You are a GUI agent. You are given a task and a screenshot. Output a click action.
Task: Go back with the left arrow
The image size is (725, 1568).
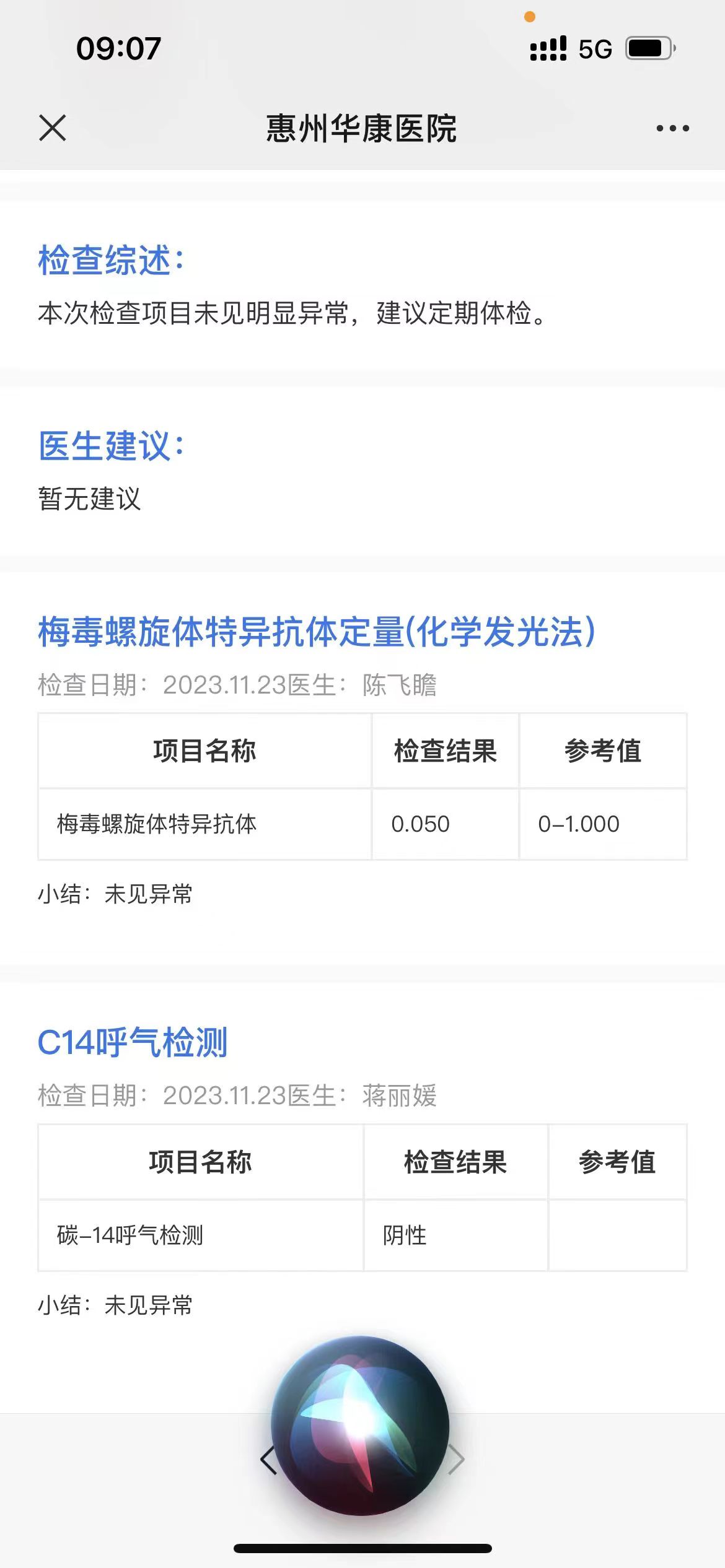[x=268, y=1460]
